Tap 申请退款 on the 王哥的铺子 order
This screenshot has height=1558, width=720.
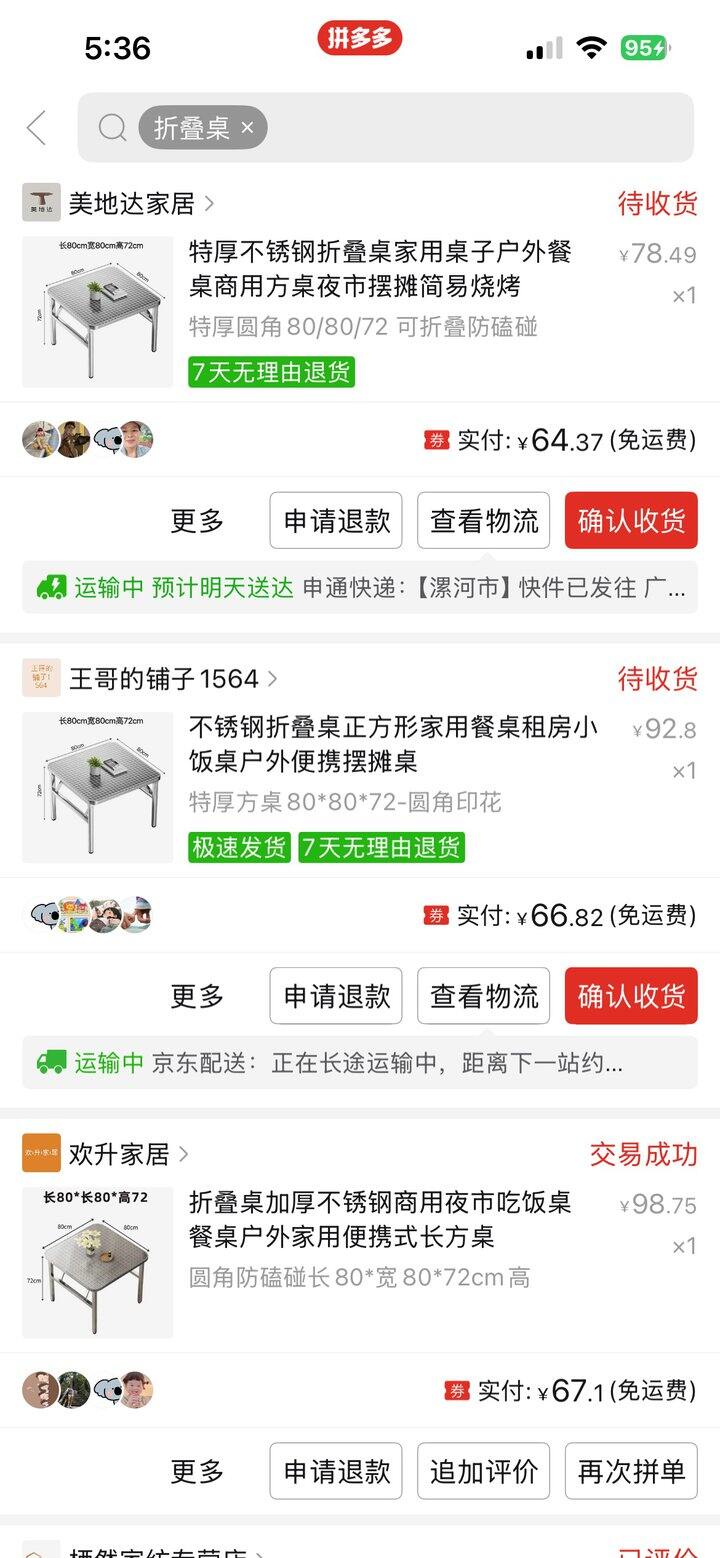point(336,996)
